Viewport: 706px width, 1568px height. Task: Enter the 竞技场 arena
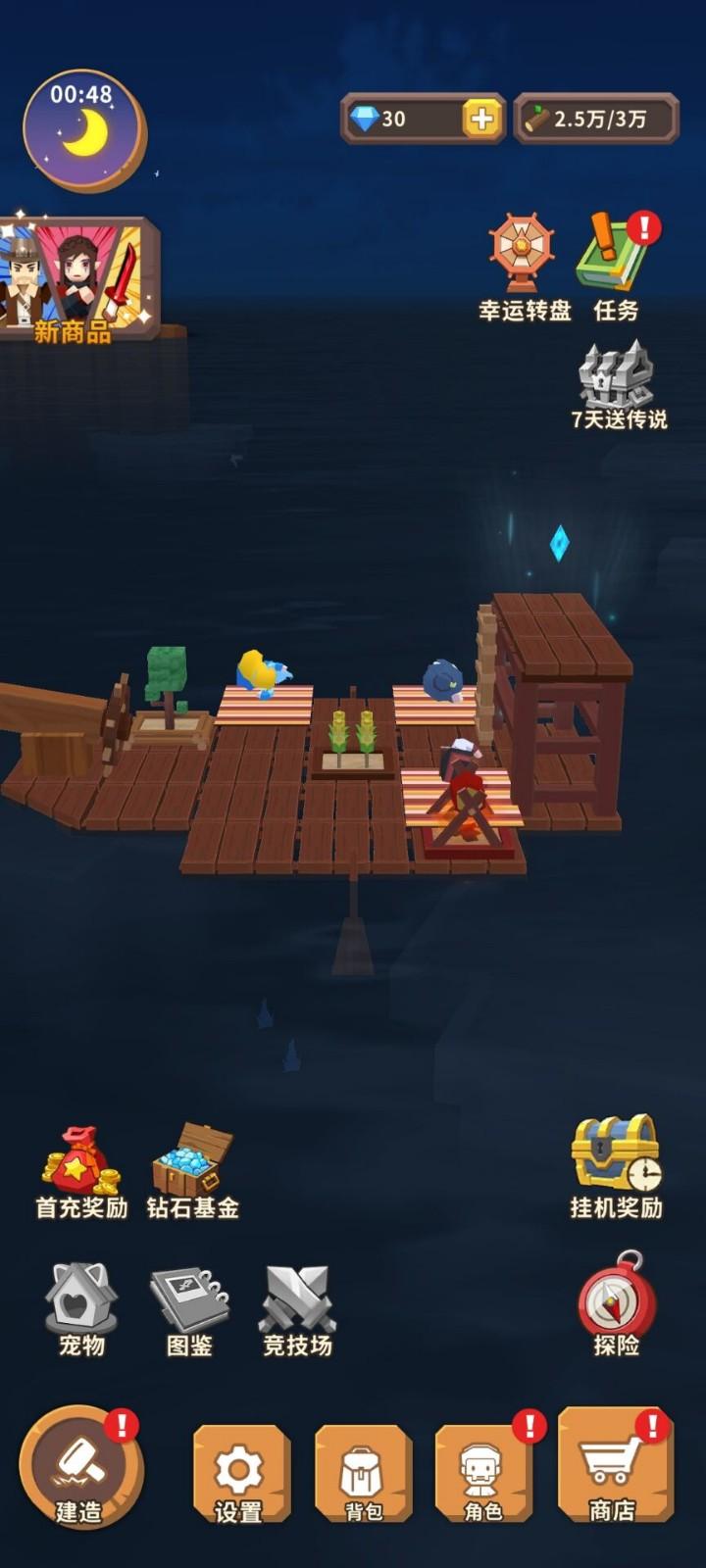(297, 1308)
